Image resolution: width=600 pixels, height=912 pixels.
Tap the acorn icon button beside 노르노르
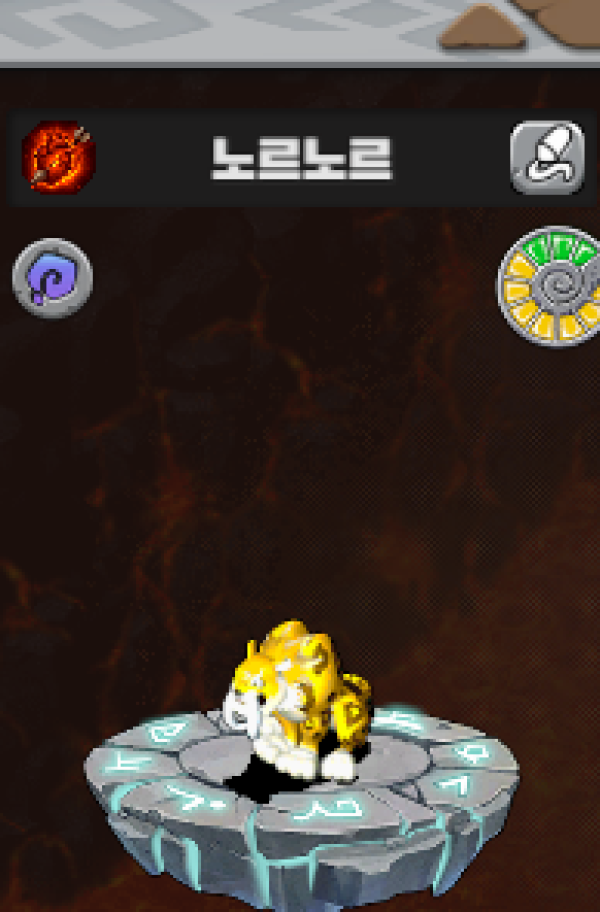coord(547,158)
